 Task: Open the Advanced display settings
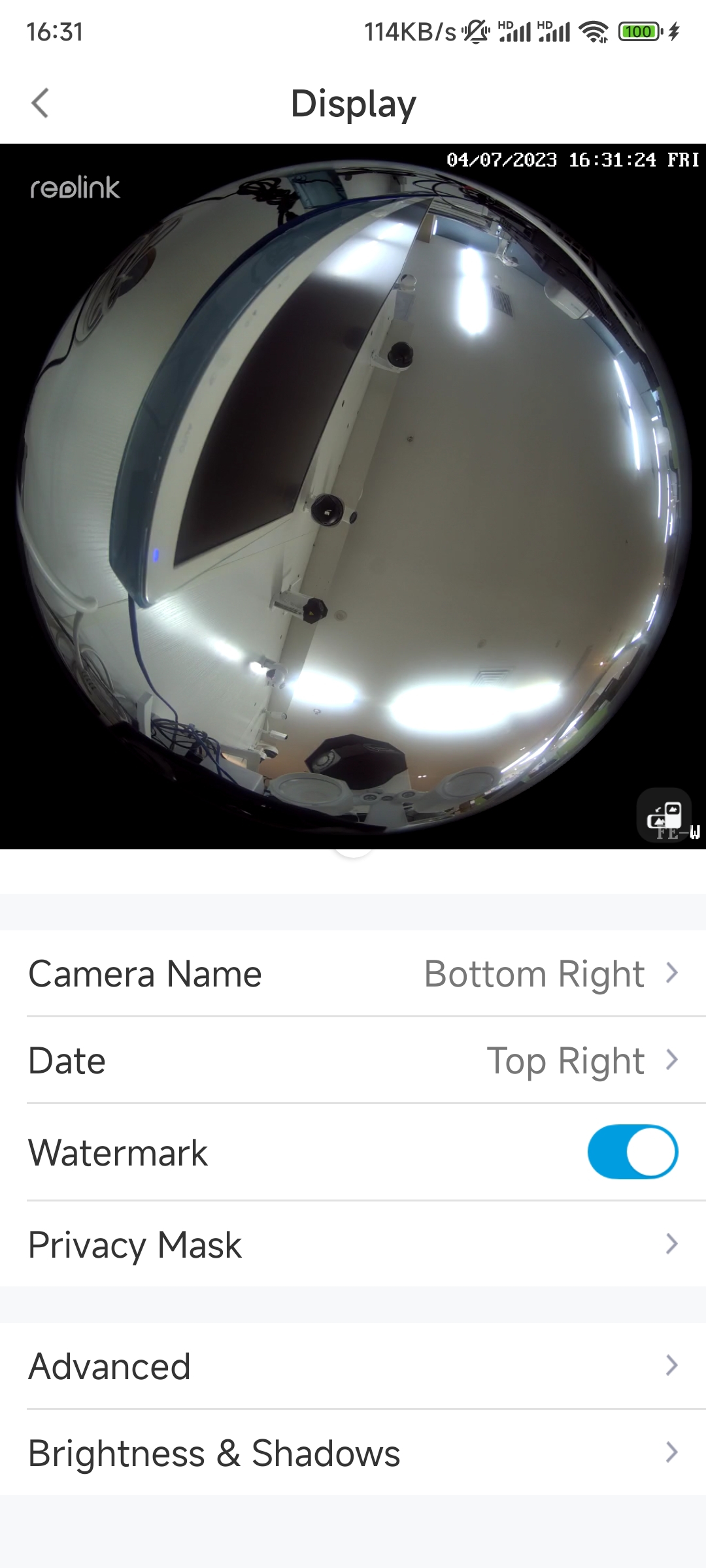click(353, 1365)
